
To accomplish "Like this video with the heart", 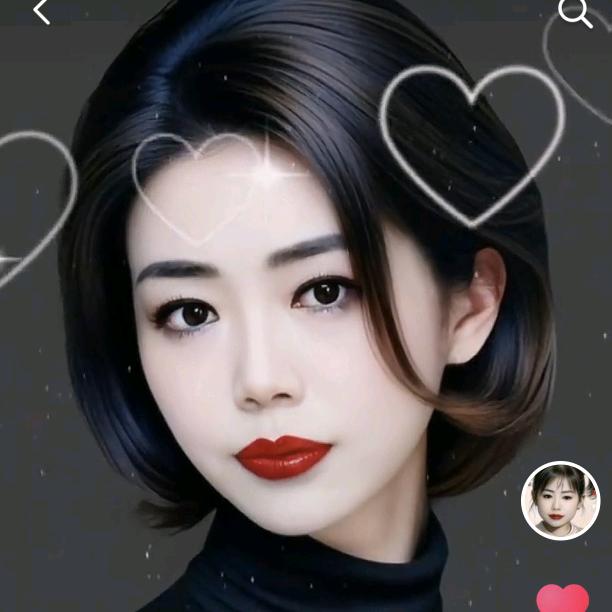I will [563, 599].
